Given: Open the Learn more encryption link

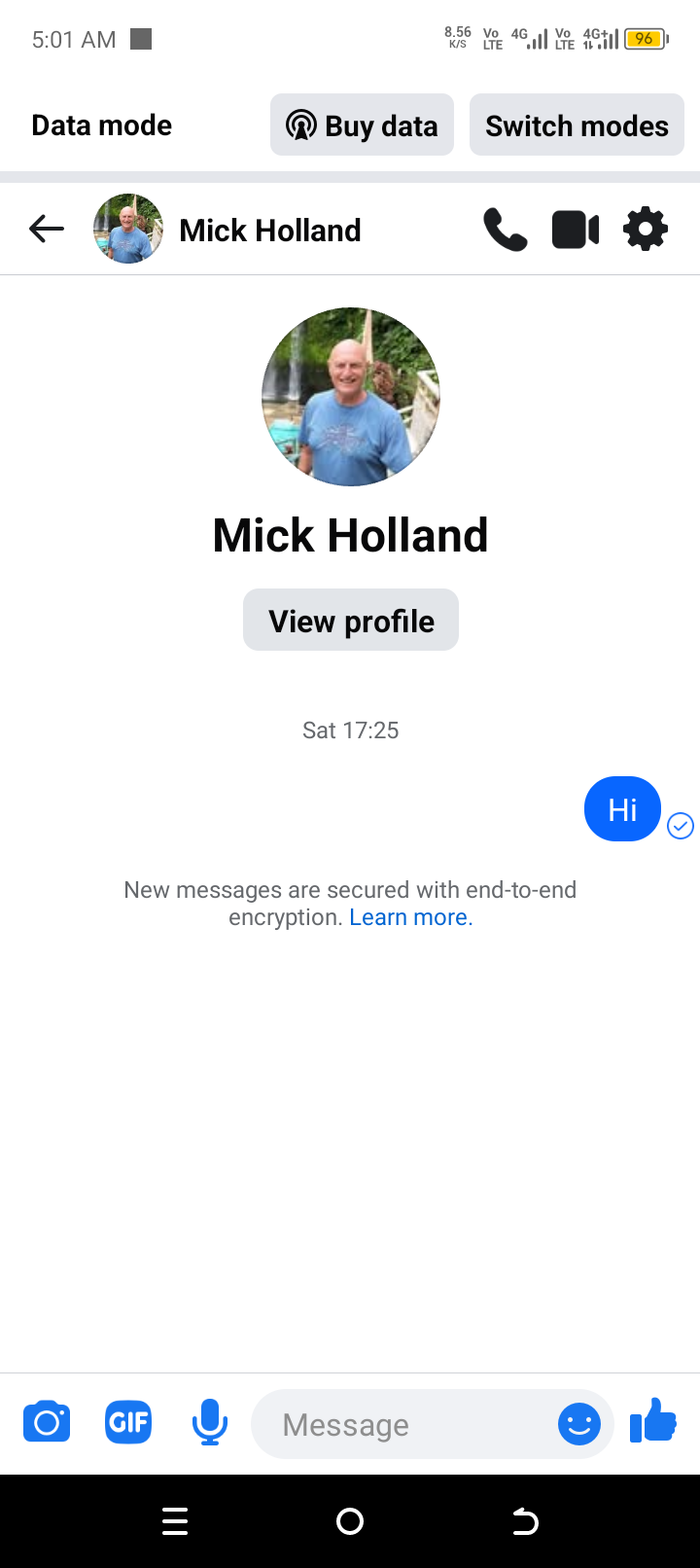Looking at the screenshot, I should [410, 917].
